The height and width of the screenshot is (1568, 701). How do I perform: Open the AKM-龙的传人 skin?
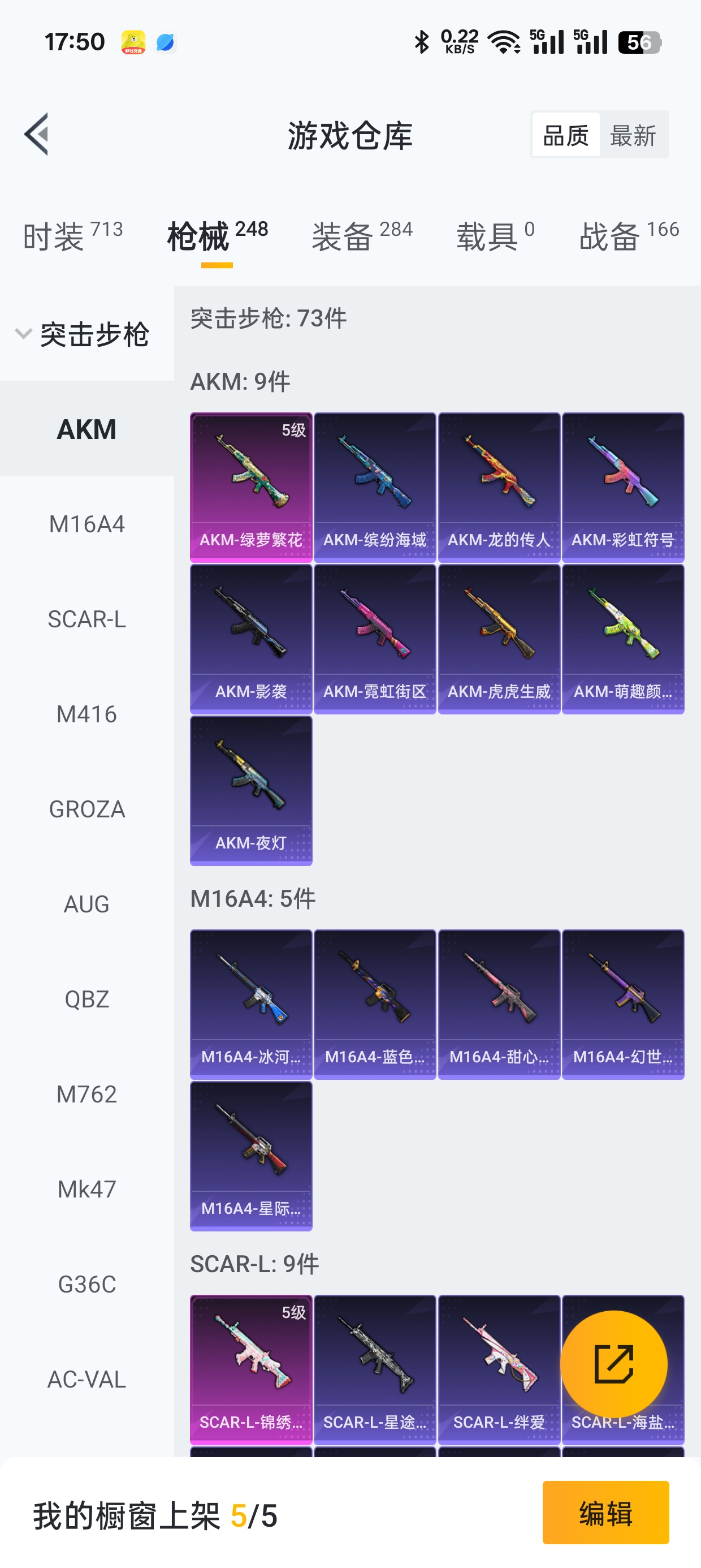pyautogui.click(x=499, y=487)
